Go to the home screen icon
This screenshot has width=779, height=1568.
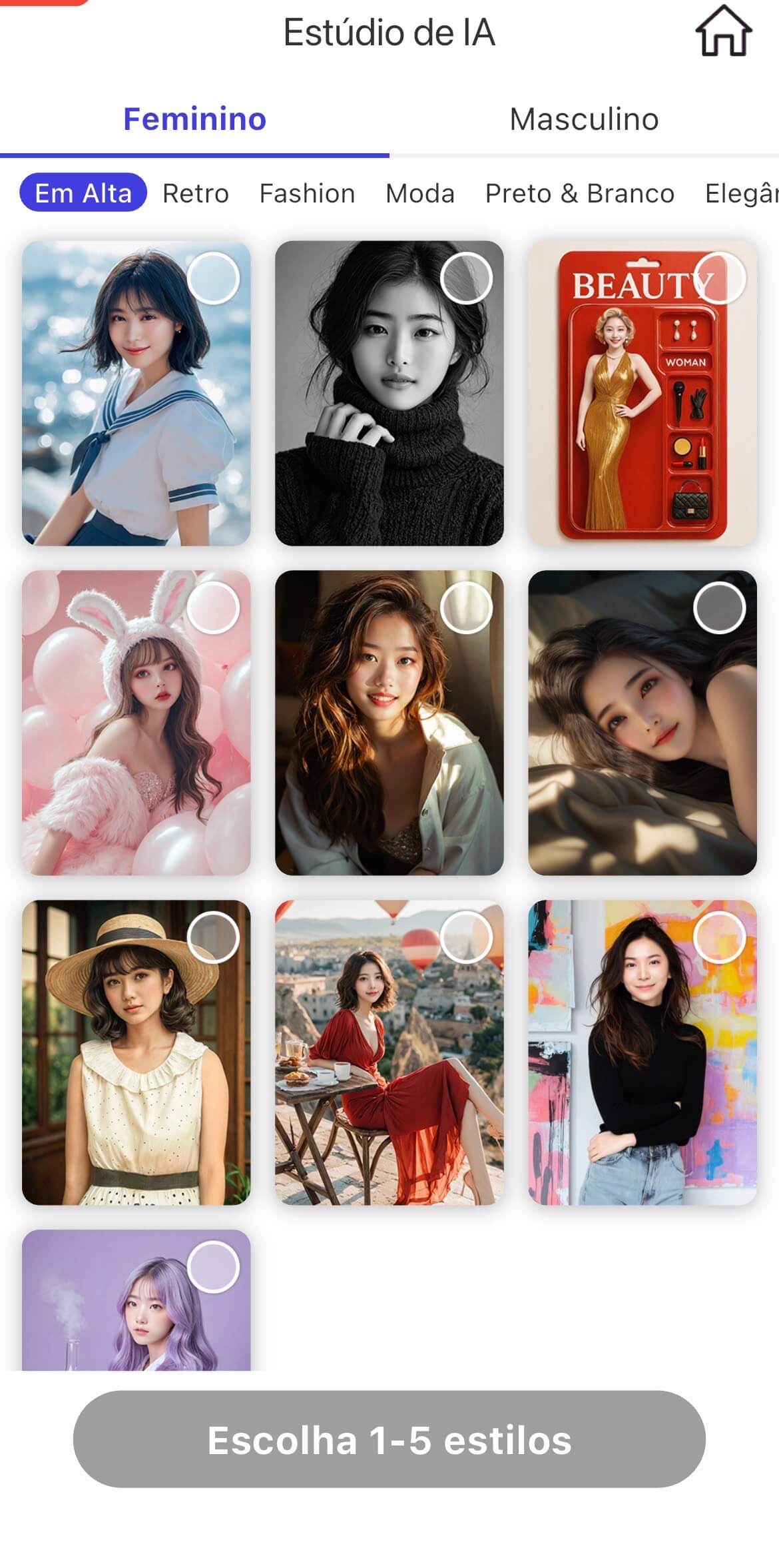click(724, 31)
